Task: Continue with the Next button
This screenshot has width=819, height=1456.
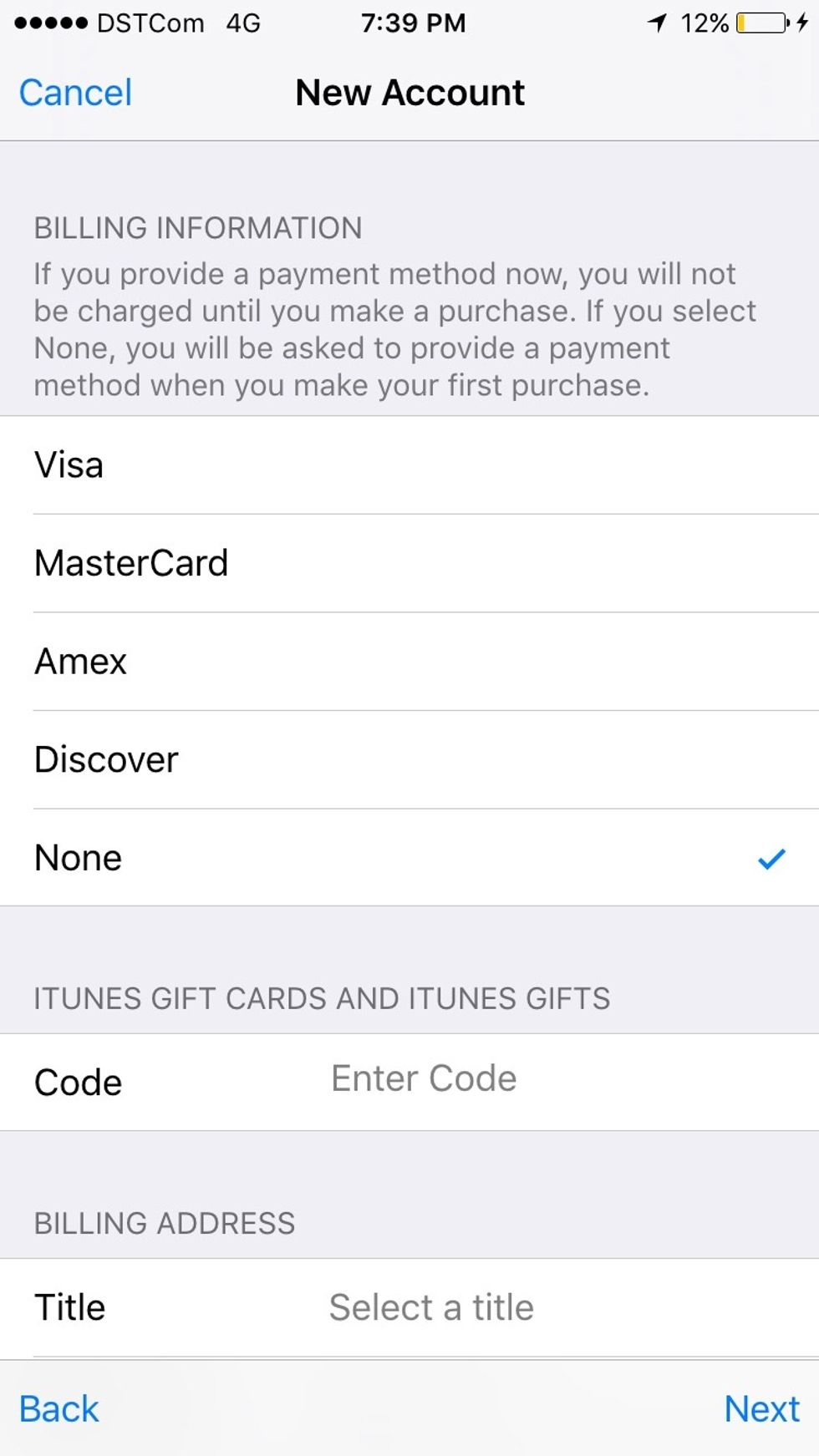Action: pos(761,1409)
